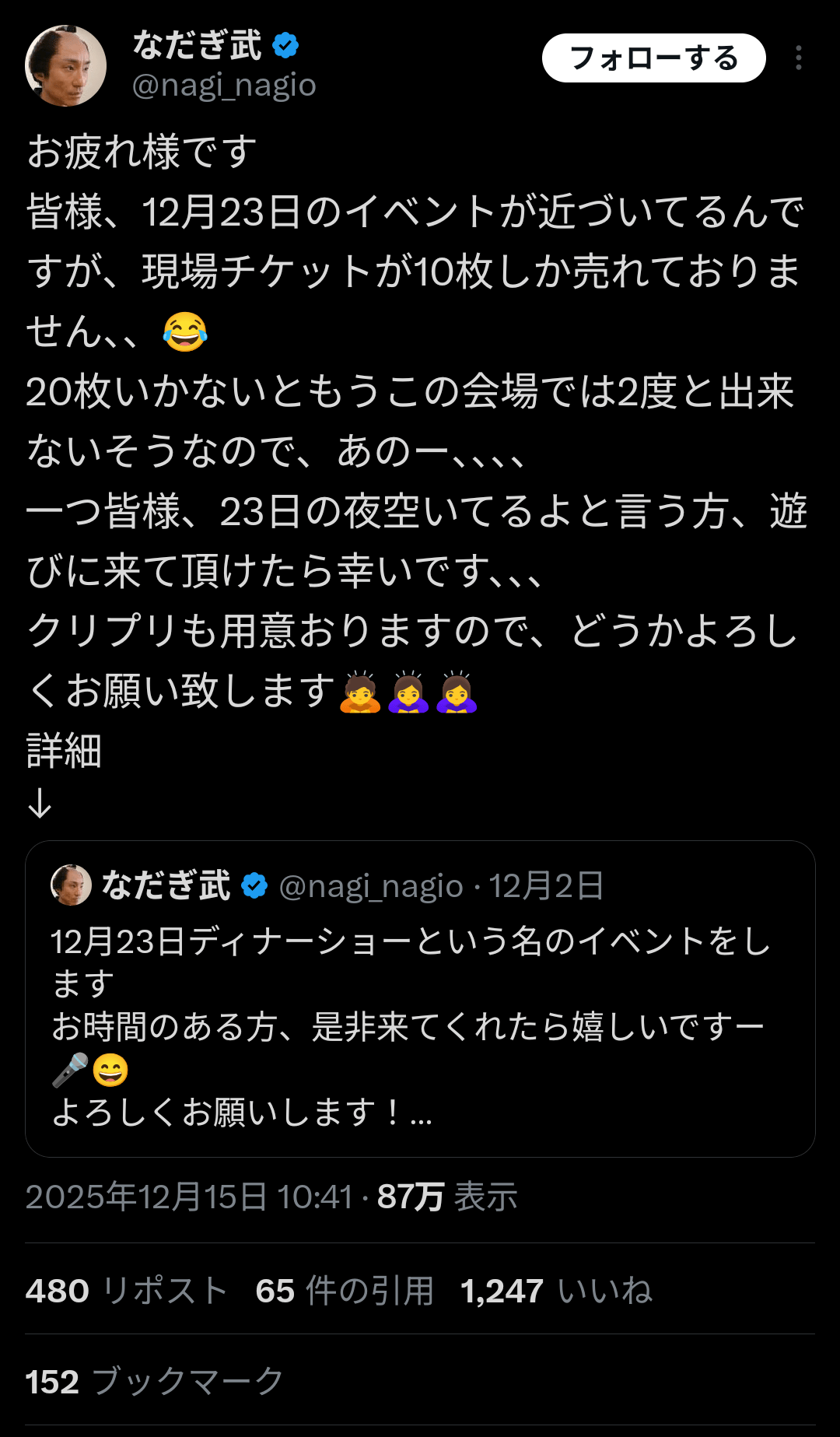Tap the フォローする follow button
This screenshot has width=840, height=1437.
coord(653,58)
